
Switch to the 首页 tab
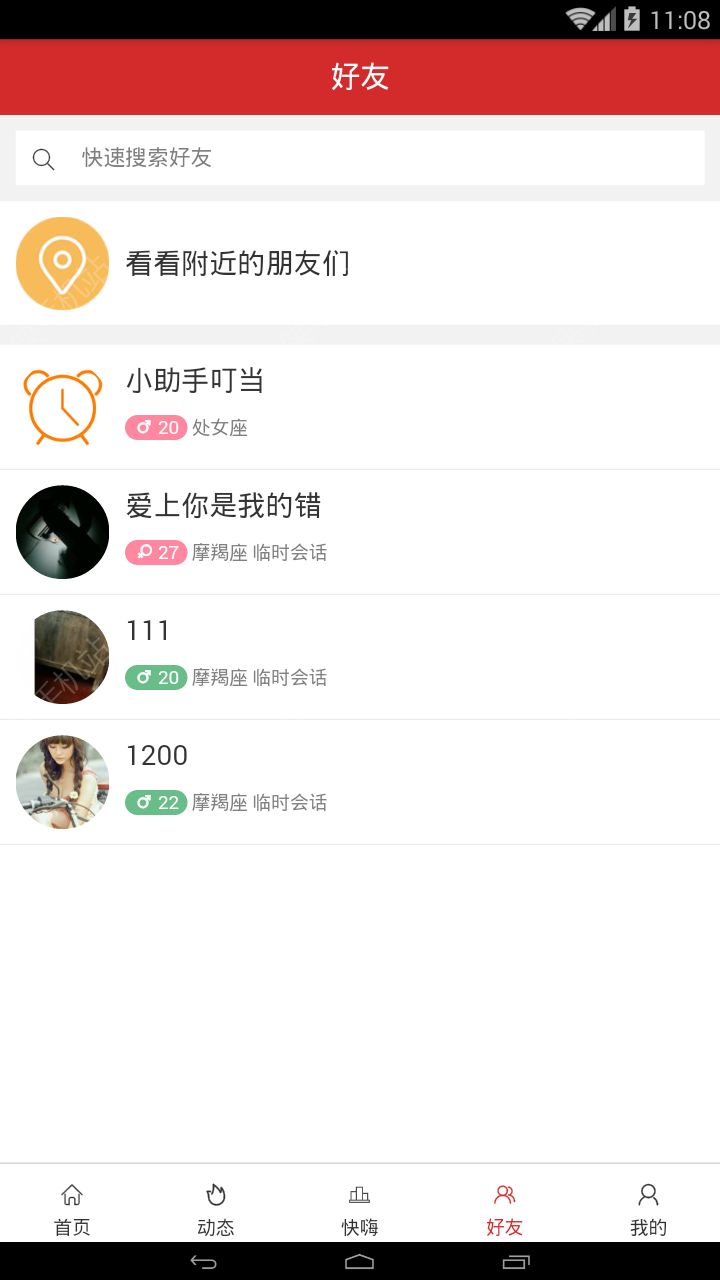[x=72, y=1209]
